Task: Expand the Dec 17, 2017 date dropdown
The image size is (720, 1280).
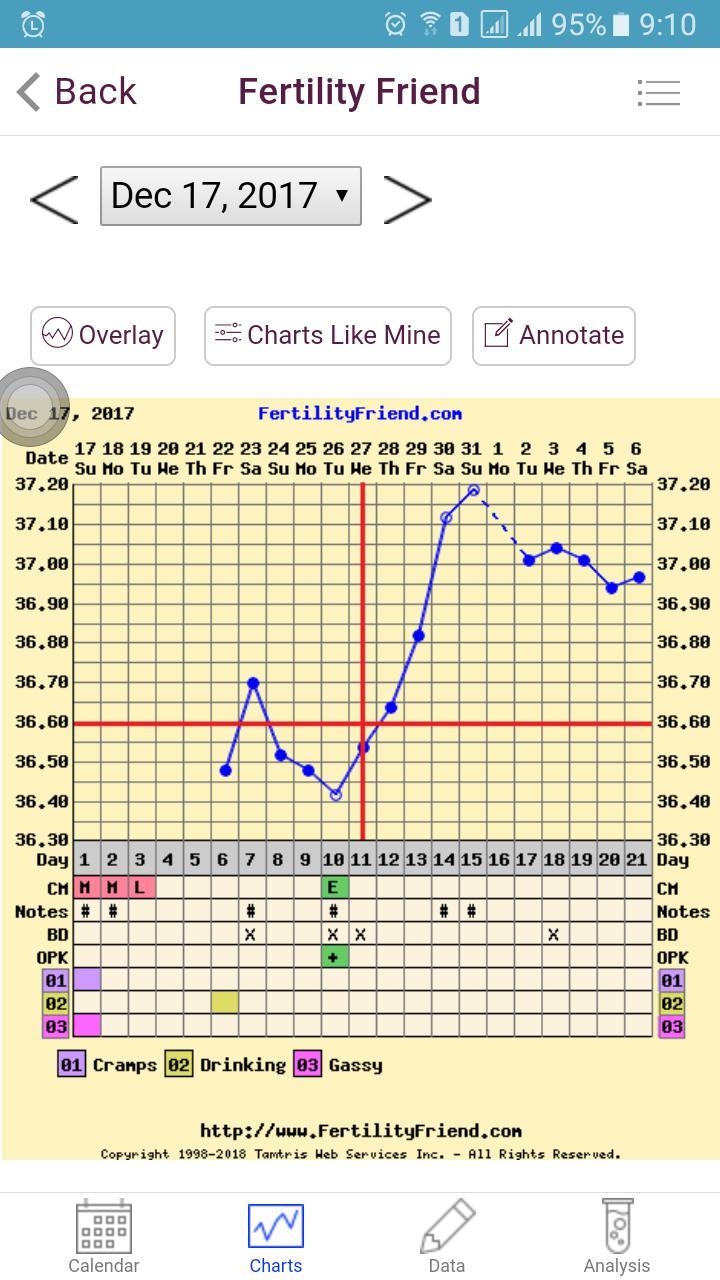Action: [231, 196]
